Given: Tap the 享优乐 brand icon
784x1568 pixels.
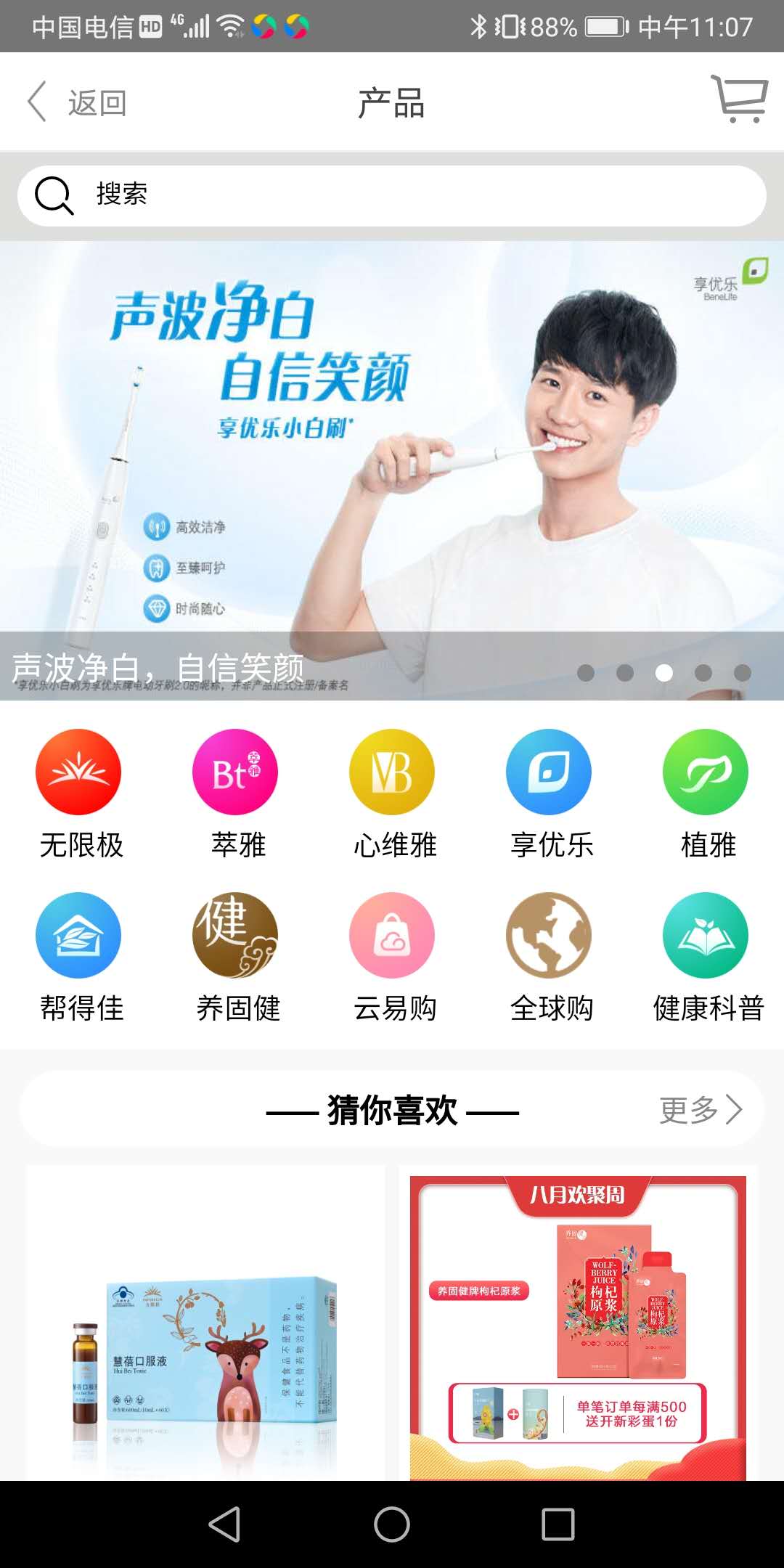Looking at the screenshot, I should tap(549, 772).
